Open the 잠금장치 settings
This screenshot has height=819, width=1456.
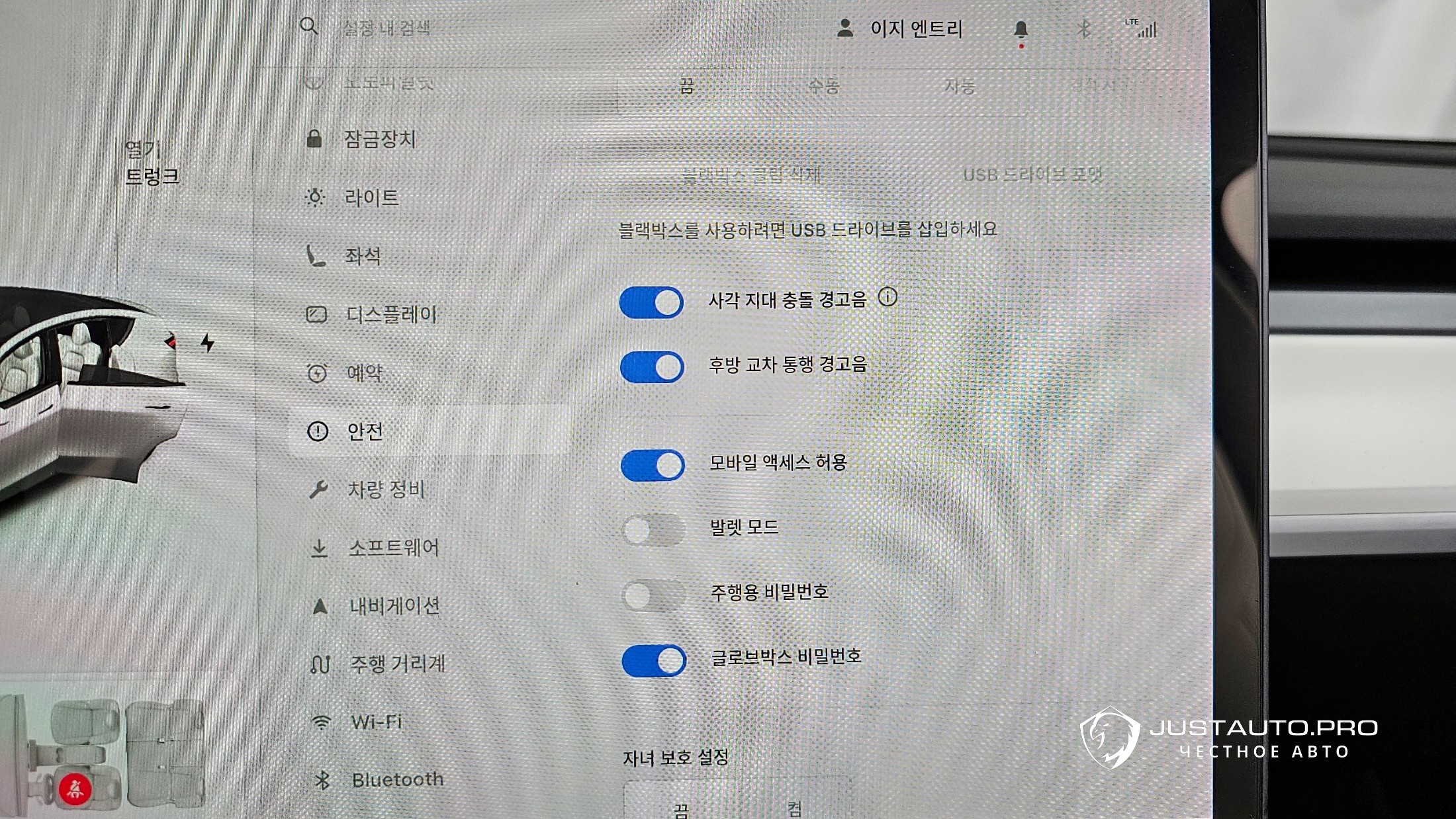click(379, 139)
